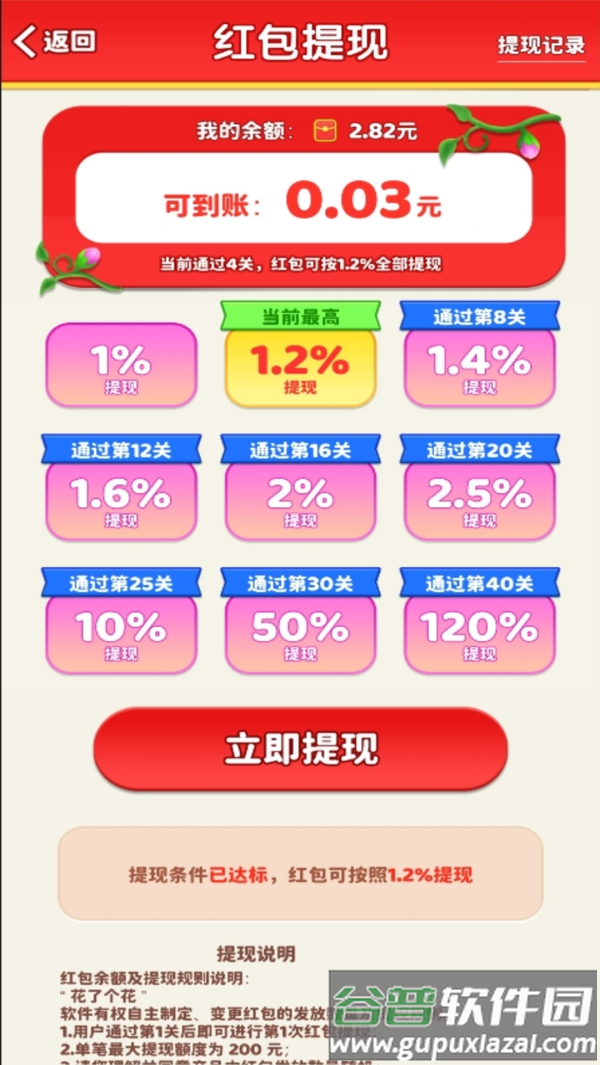
Task: Choose the 2.5% option for 通过第20关
Action: click(479, 500)
